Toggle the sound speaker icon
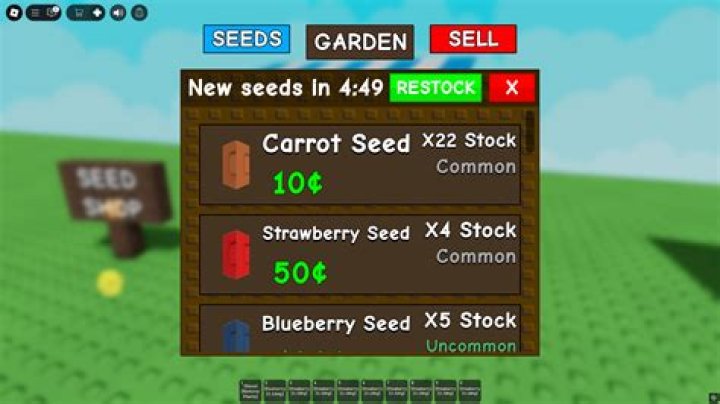The image size is (720, 404). point(118,13)
